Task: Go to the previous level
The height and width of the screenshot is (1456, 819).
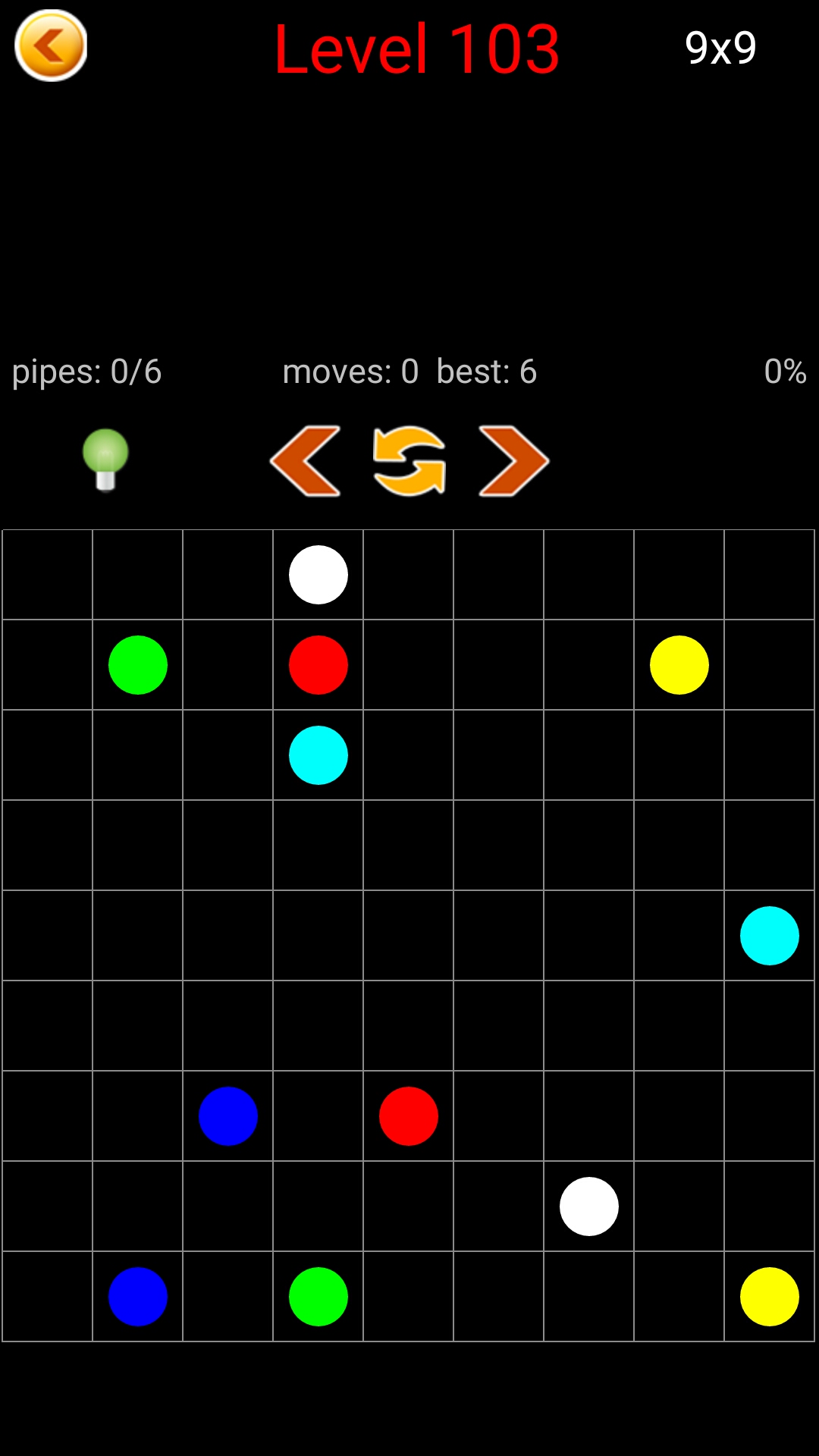Action: (x=305, y=461)
